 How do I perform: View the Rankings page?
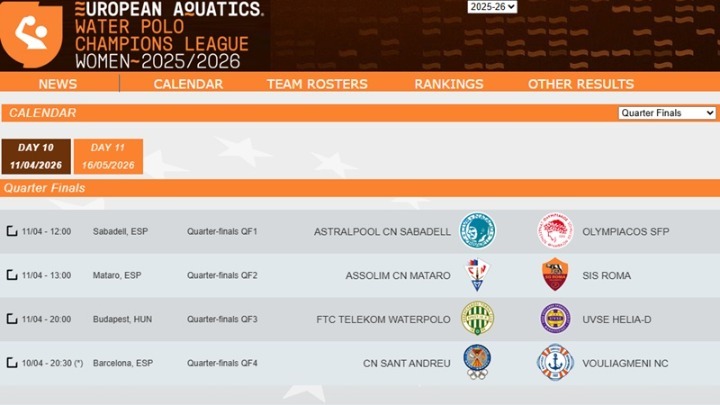point(449,84)
